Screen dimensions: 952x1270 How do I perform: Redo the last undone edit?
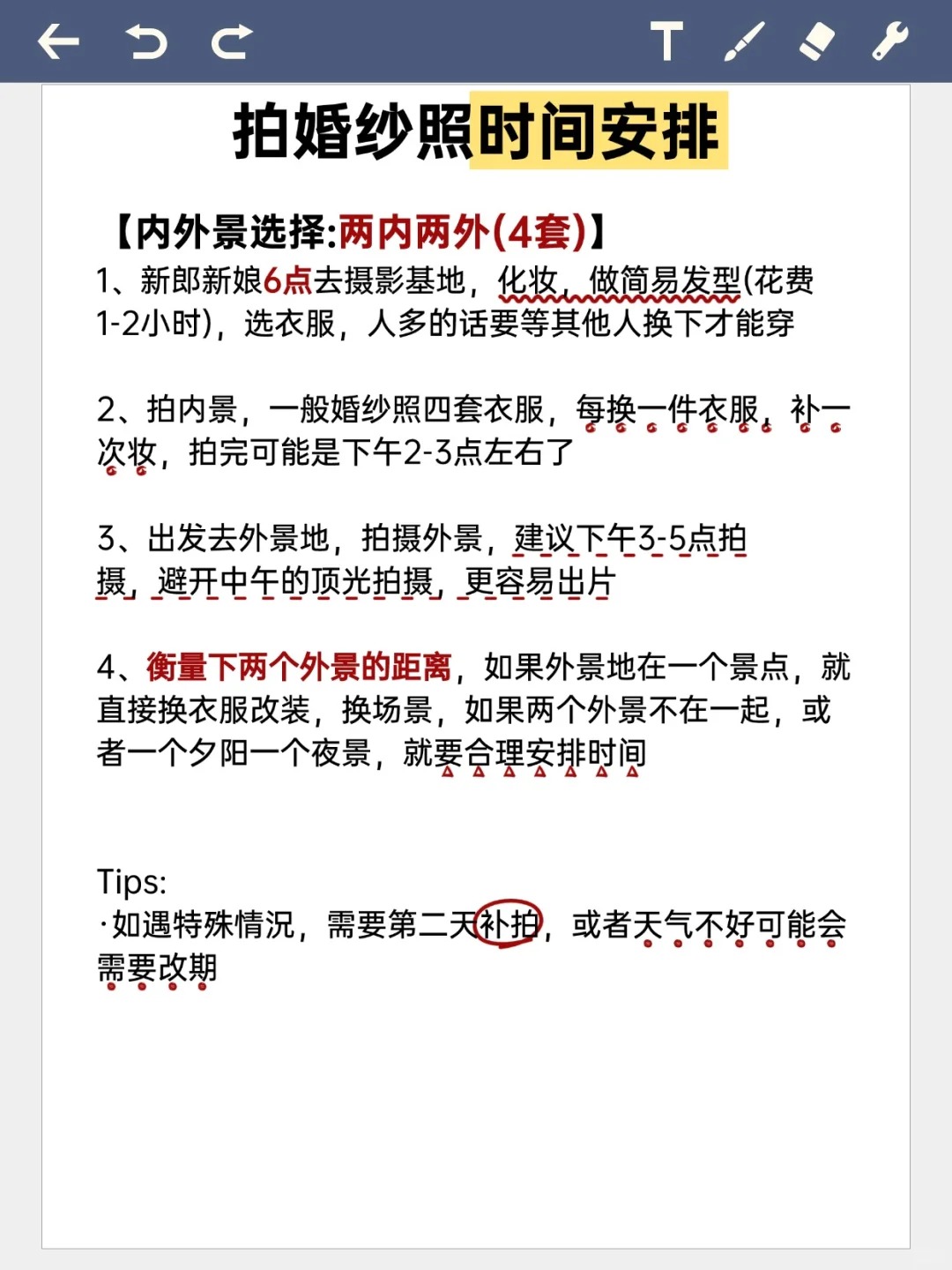232,41
